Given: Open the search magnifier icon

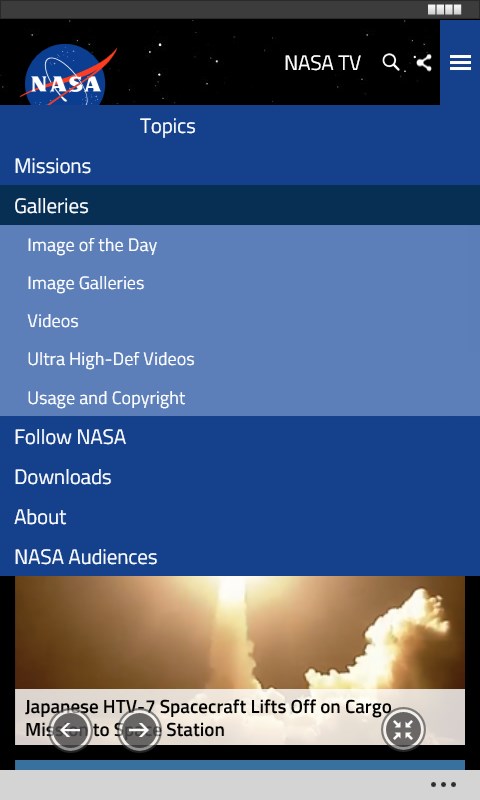Looking at the screenshot, I should tap(391, 62).
